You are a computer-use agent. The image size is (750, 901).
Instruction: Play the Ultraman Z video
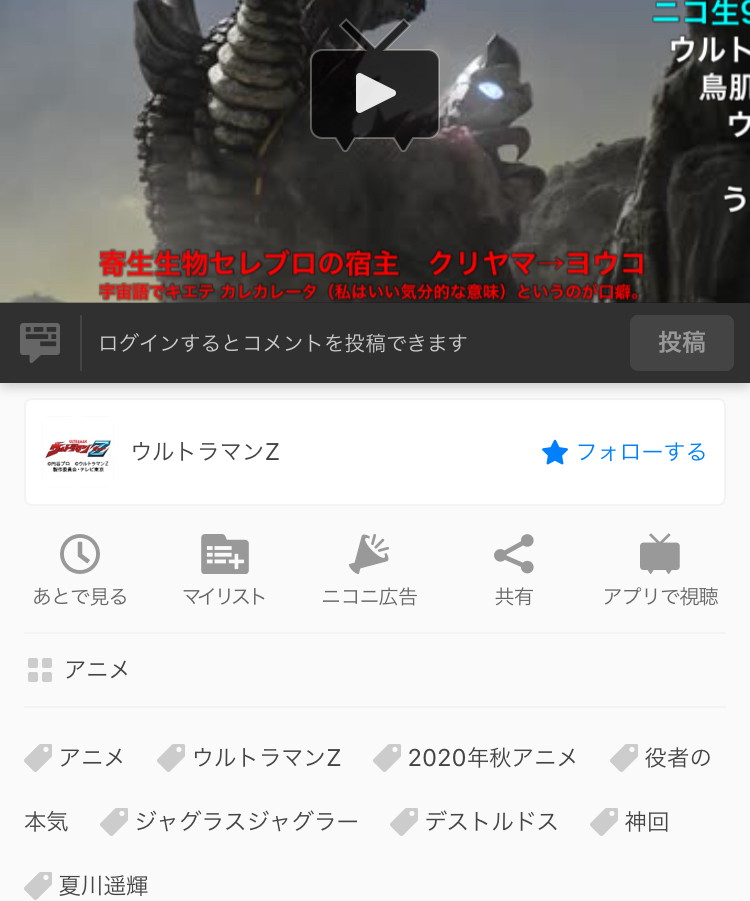click(x=375, y=94)
